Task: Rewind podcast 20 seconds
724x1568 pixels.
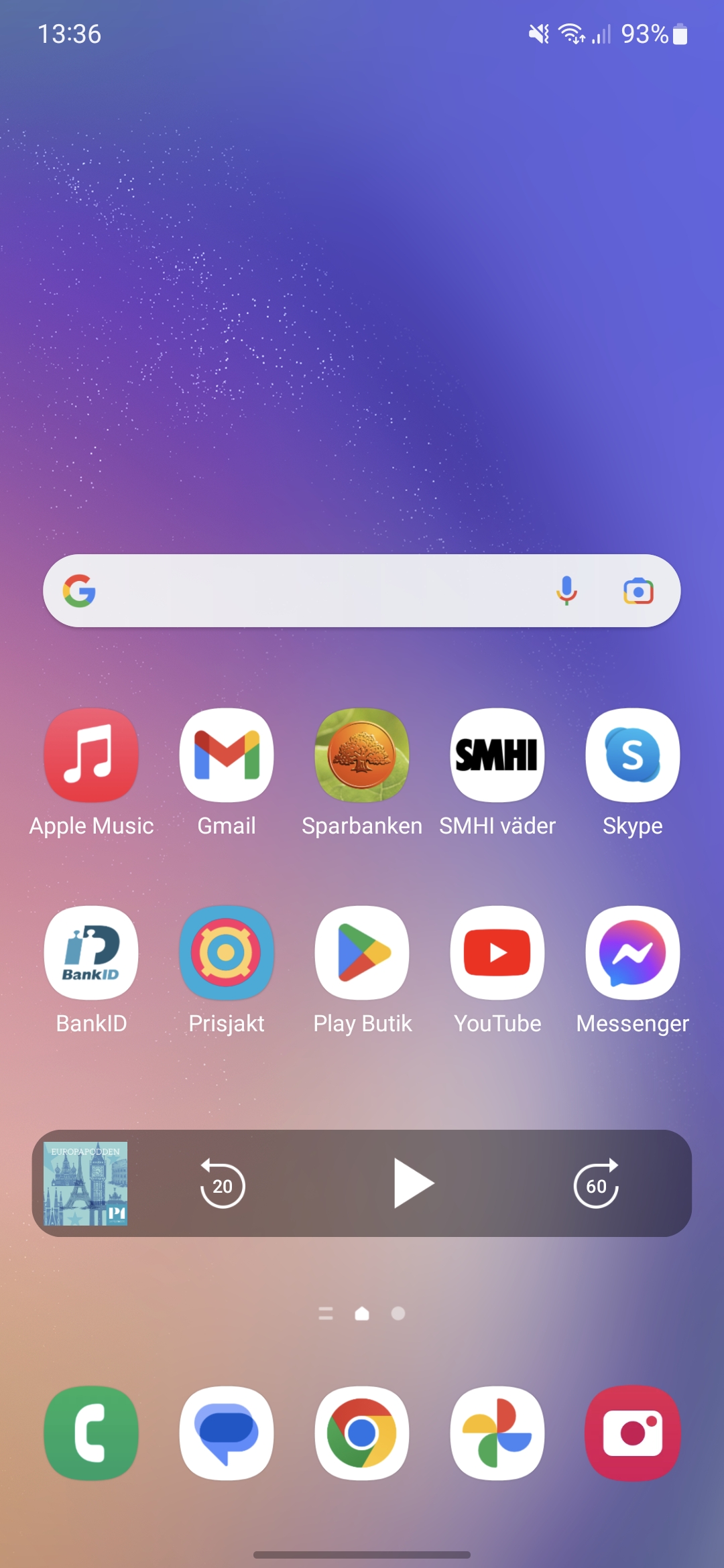Action: (x=223, y=1185)
